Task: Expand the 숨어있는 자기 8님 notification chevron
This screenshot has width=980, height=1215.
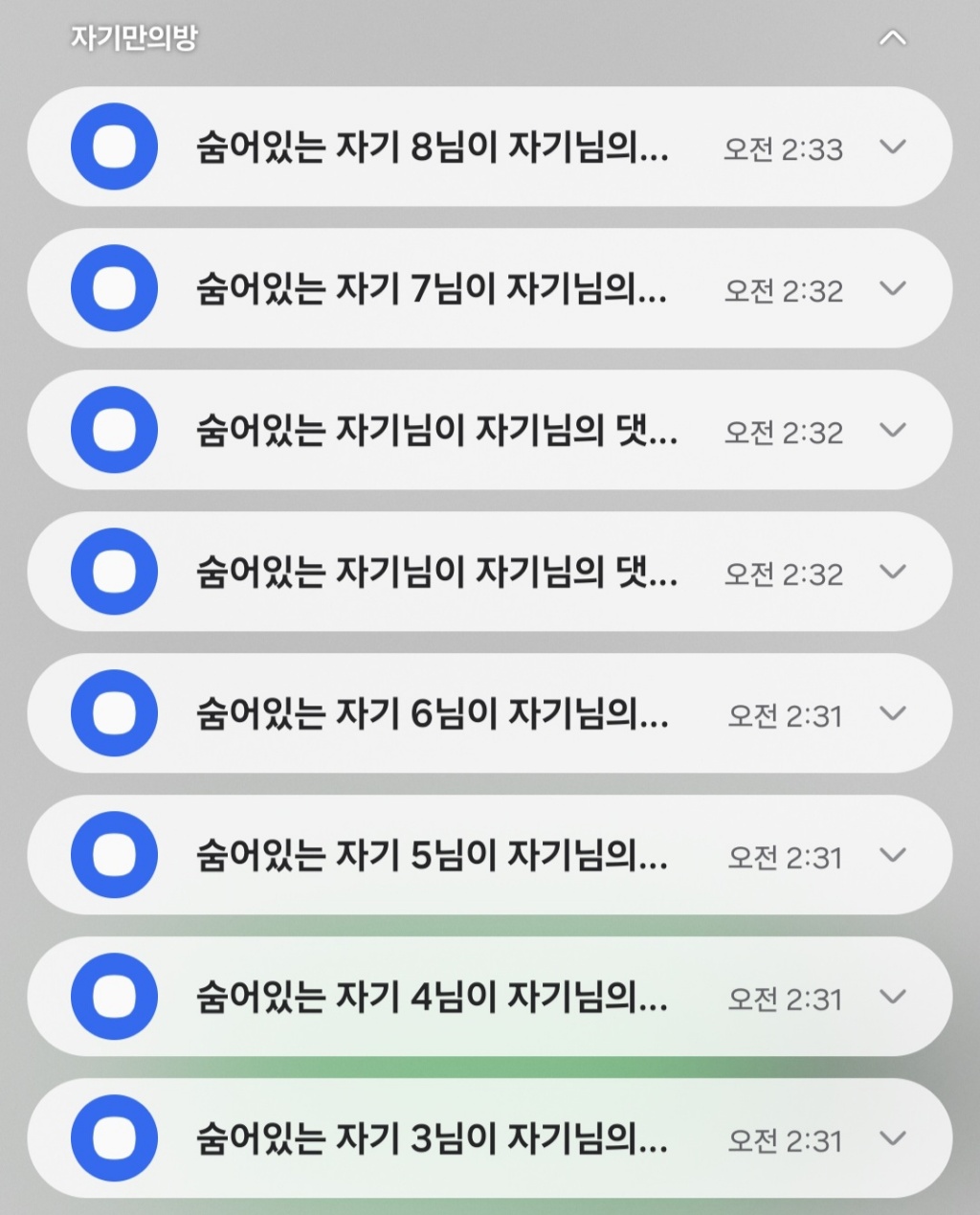Action: tap(892, 147)
